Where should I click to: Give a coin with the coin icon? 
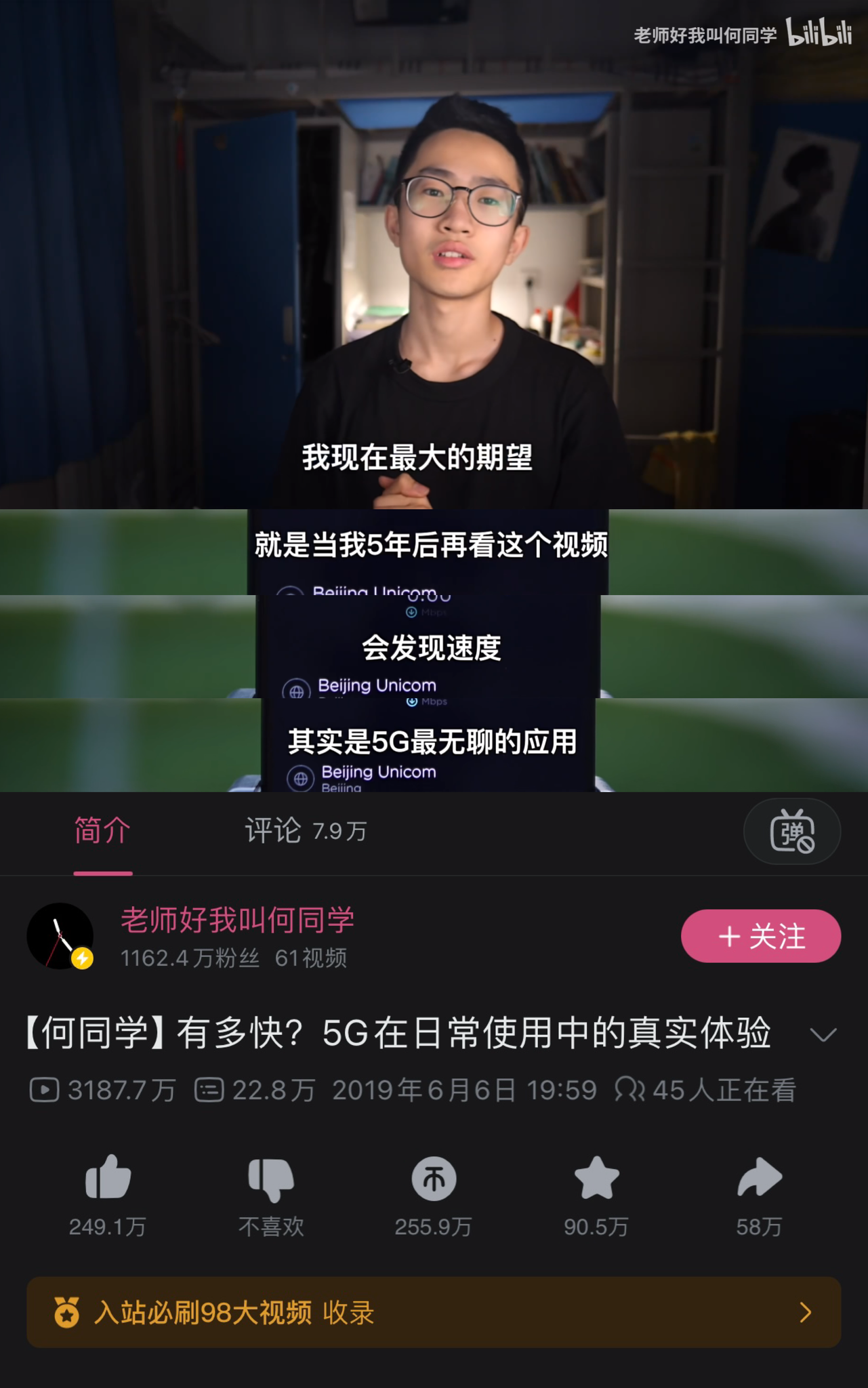click(x=432, y=1178)
